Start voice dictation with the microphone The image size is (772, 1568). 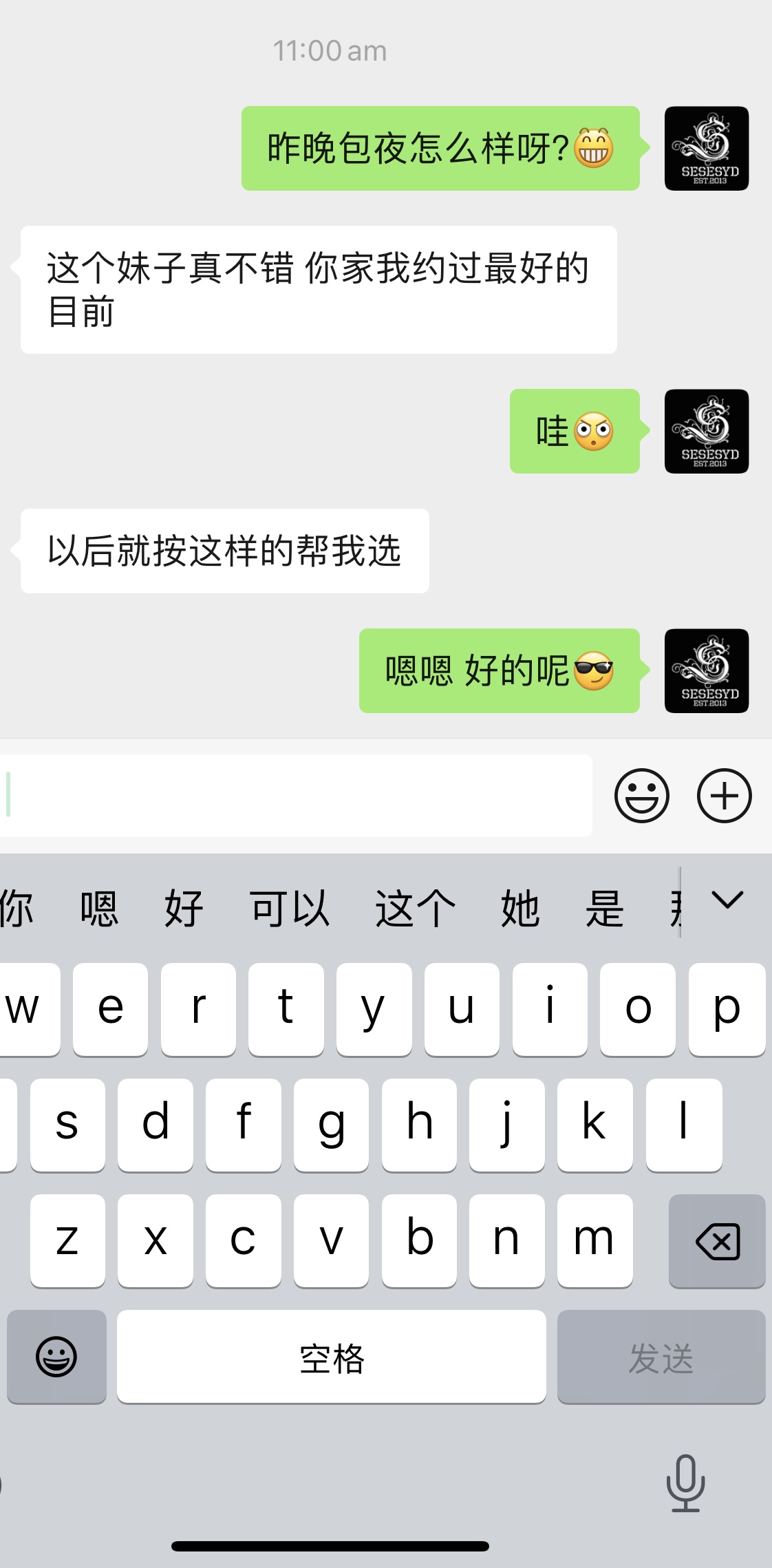685,1482
